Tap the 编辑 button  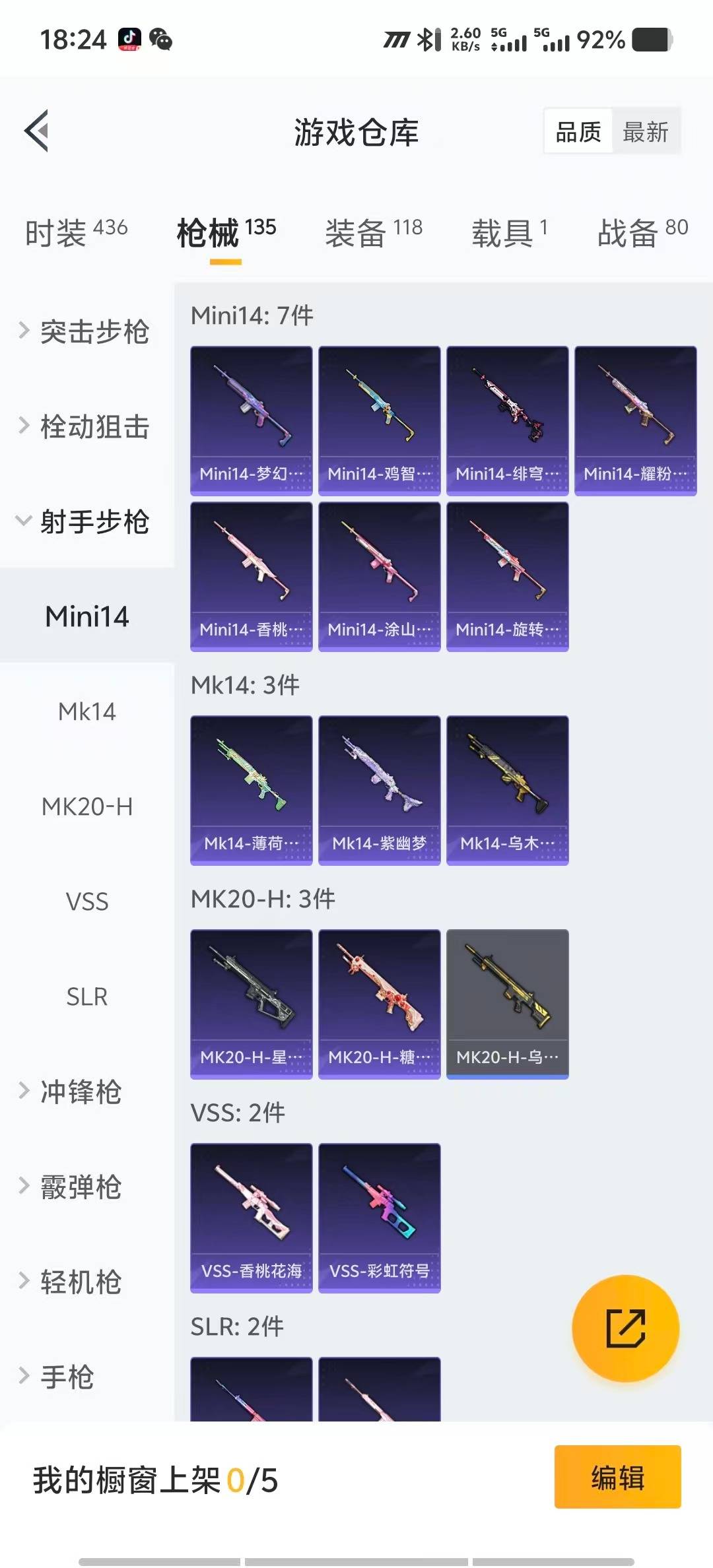(x=617, y=1477)
